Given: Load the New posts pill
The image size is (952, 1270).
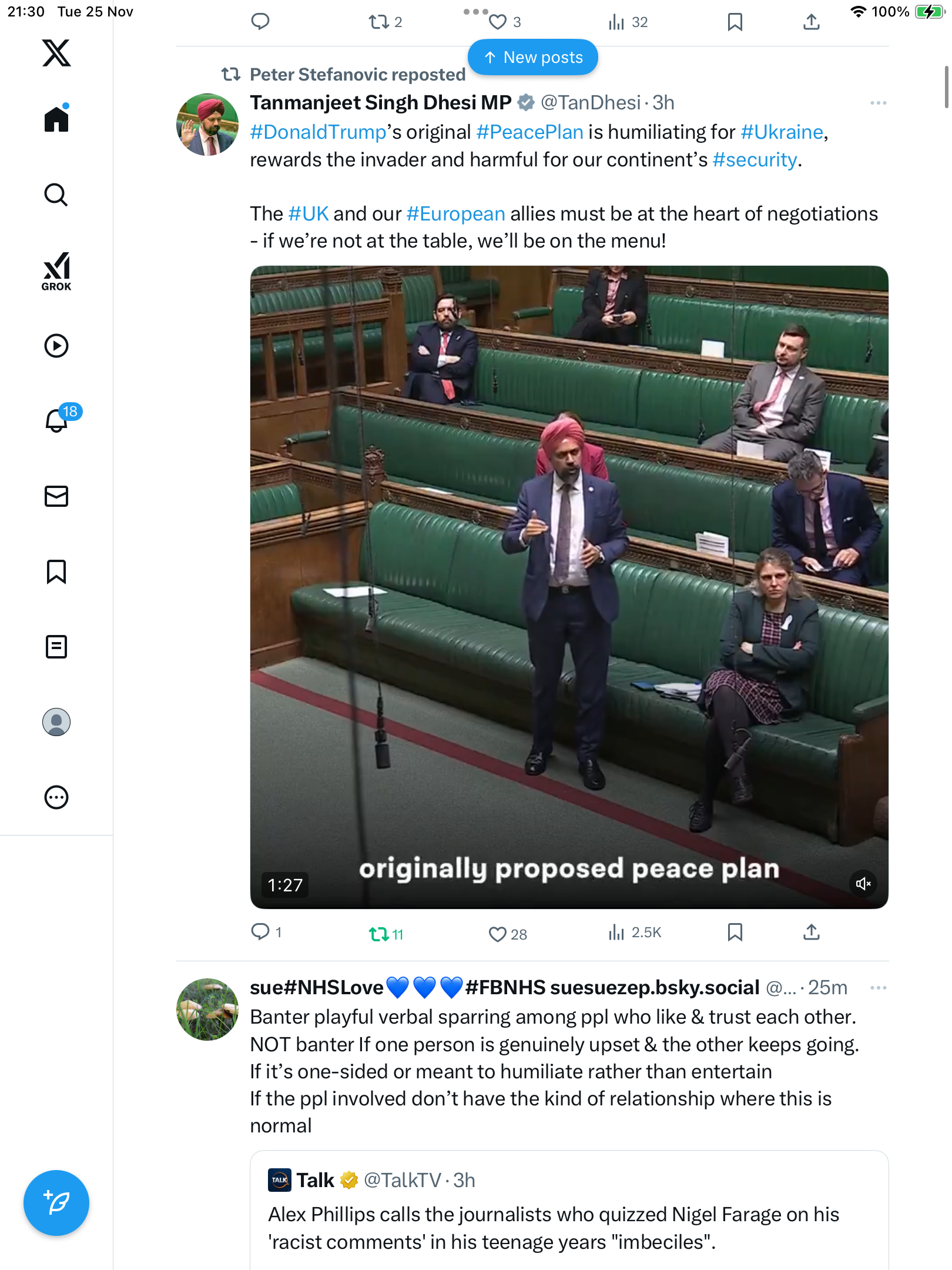Looking at the screenshot, I should click(532, 57).
